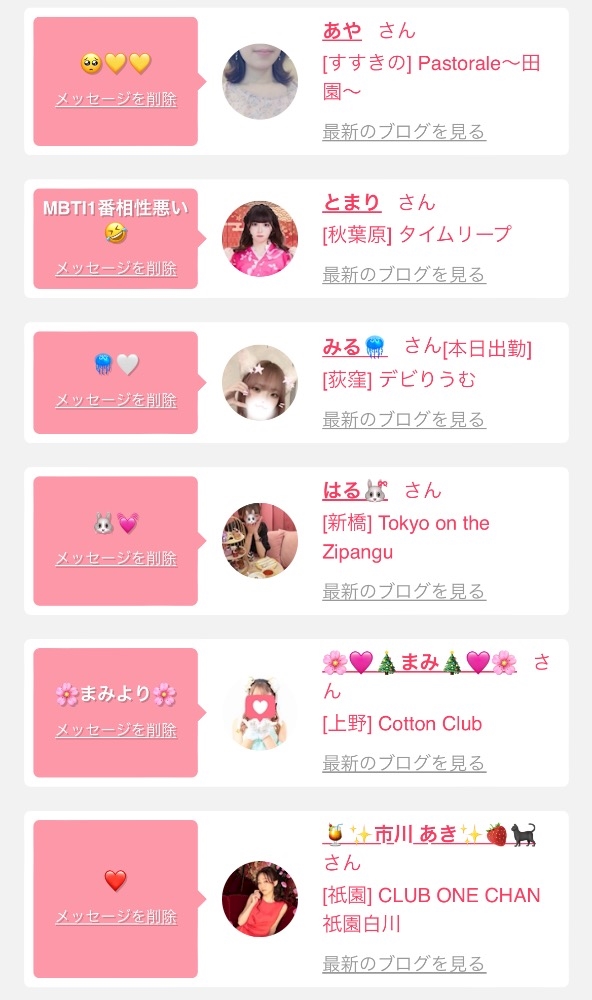Open はる's profile name link
592x1000 pixels.
(355, 490)
